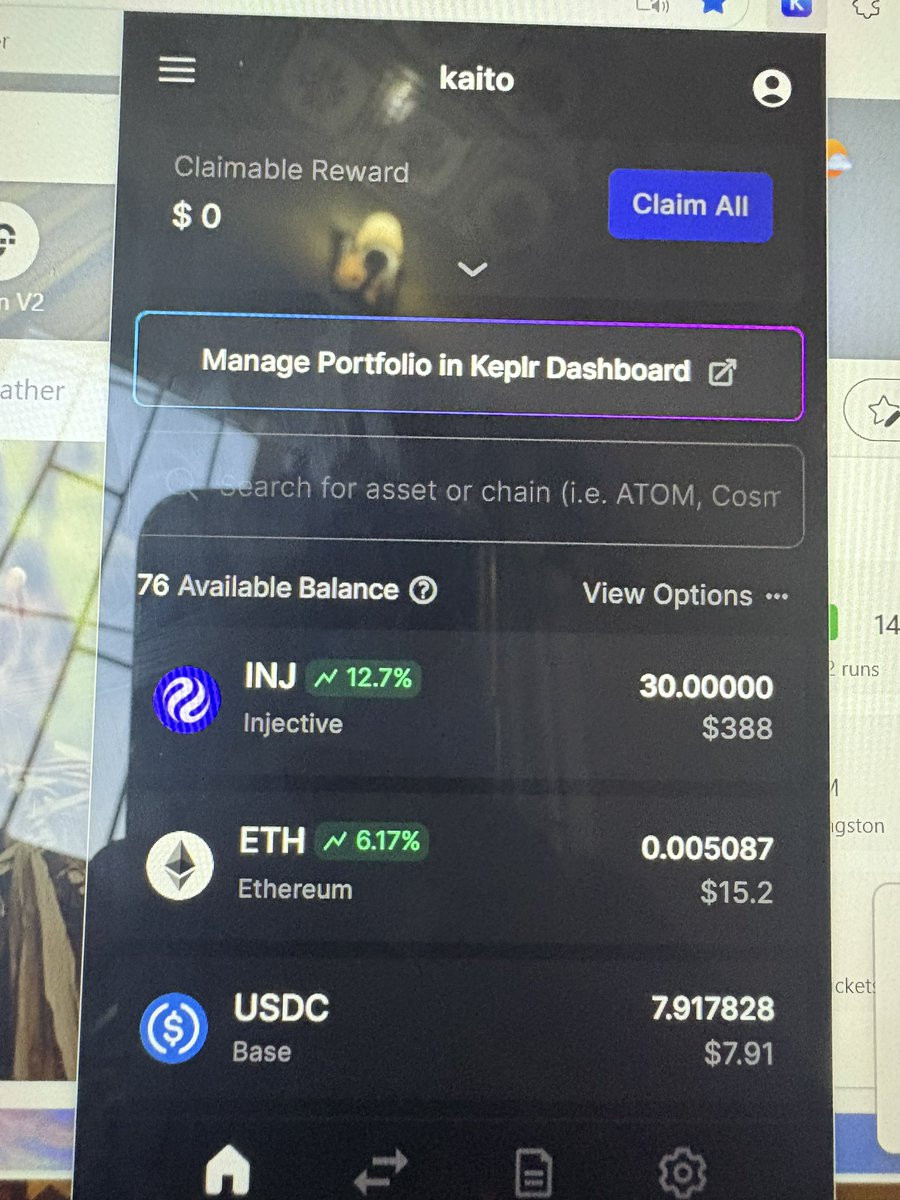Show Available Balance info tooltip
This screenshot has height=1200, width=900.
(423, 590)
